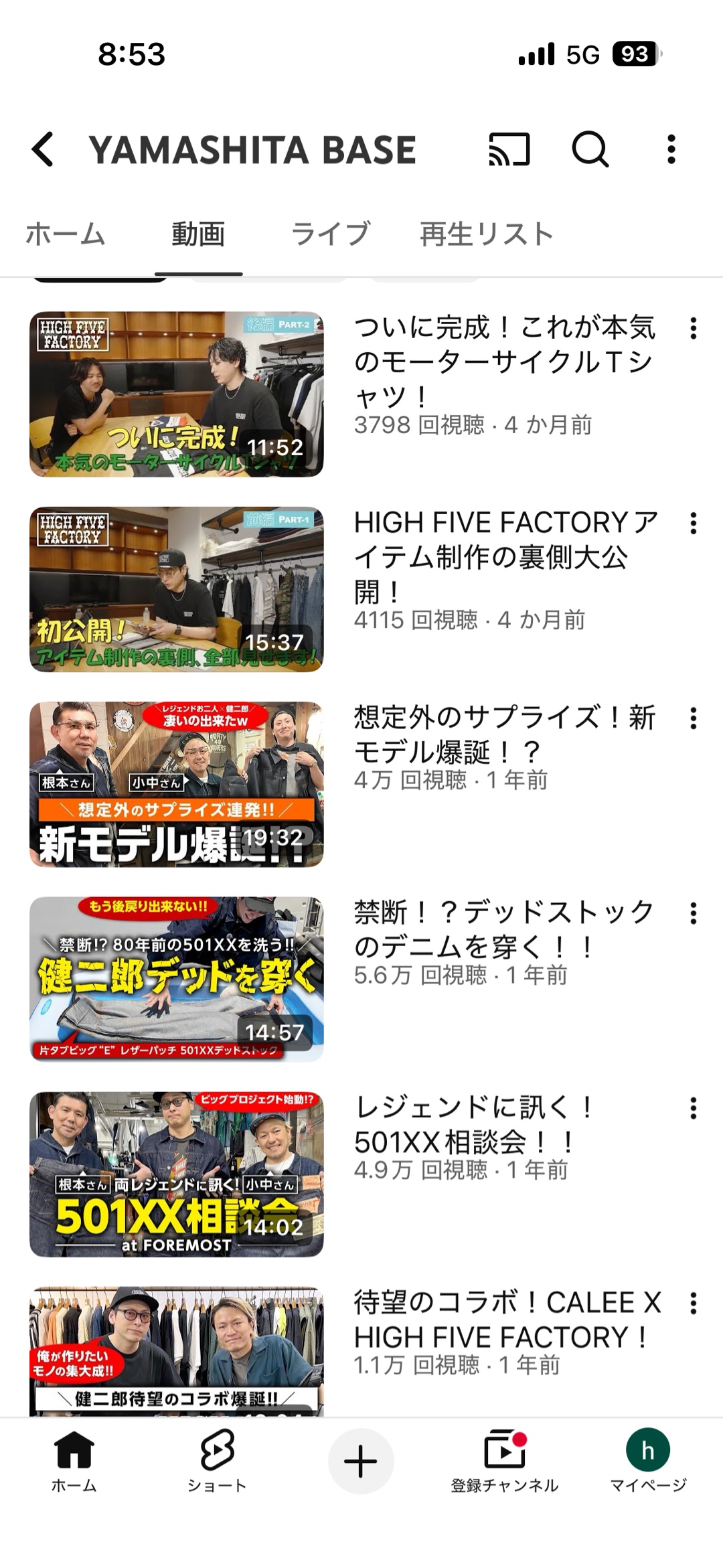Open options for 新モデル爆誕 video

[694, 718]
